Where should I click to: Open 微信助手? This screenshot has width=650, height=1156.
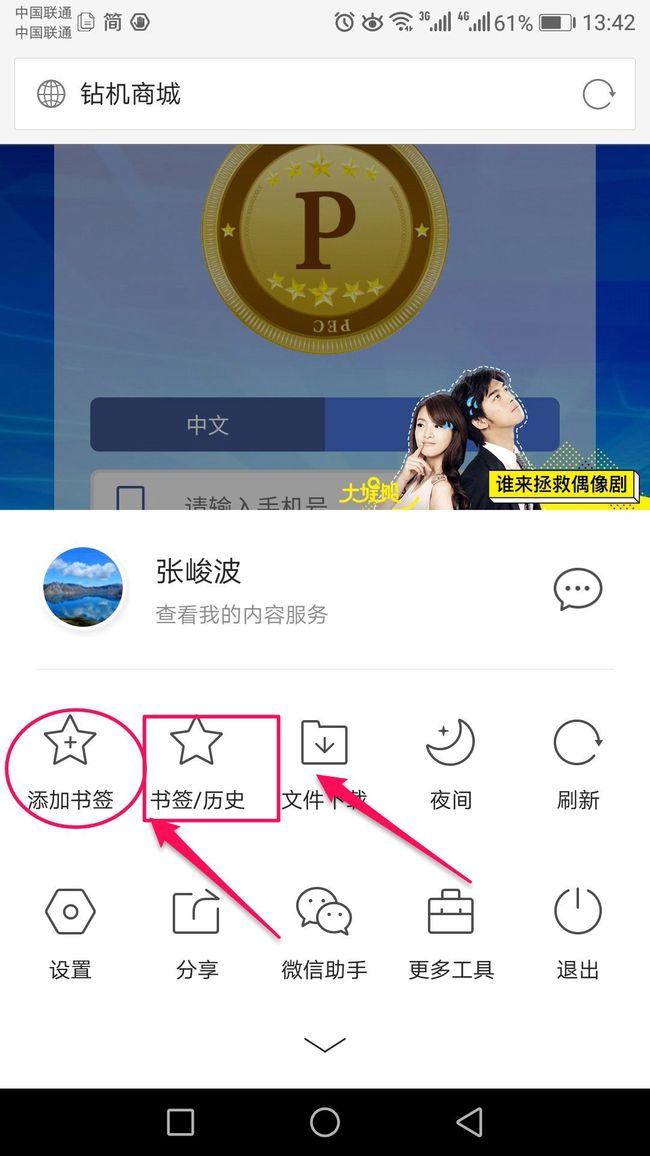click(324, 934)
